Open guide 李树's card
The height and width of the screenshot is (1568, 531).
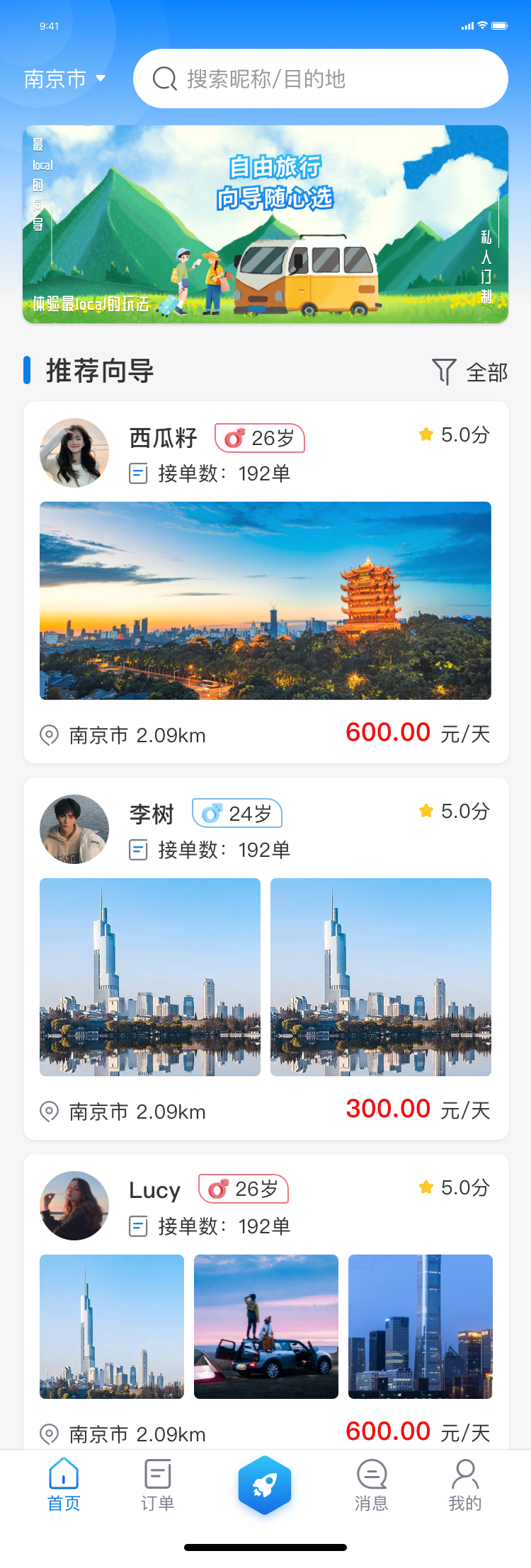pyautogui.click(x=265, y=958)
